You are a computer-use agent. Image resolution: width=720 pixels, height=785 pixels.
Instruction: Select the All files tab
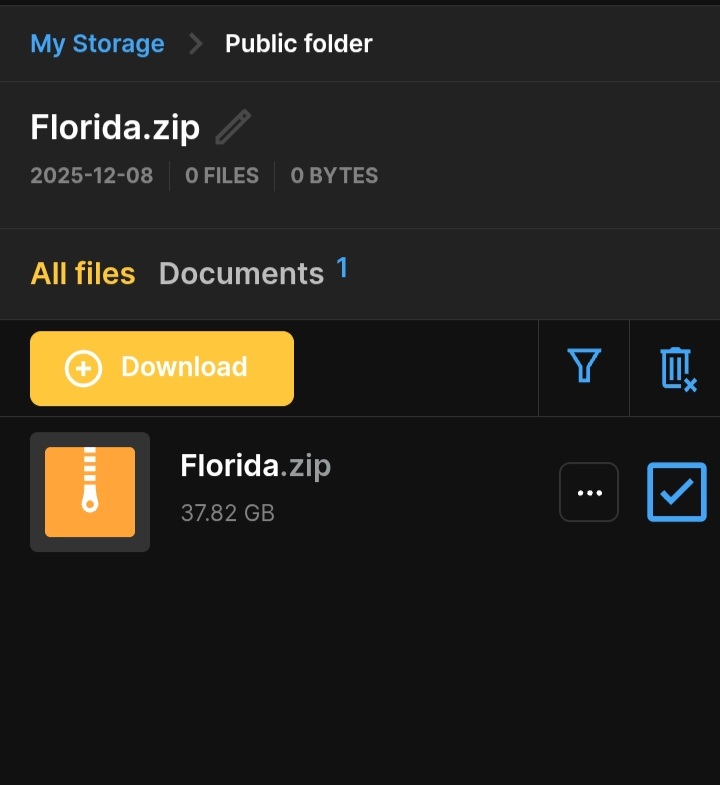[83, 273]
